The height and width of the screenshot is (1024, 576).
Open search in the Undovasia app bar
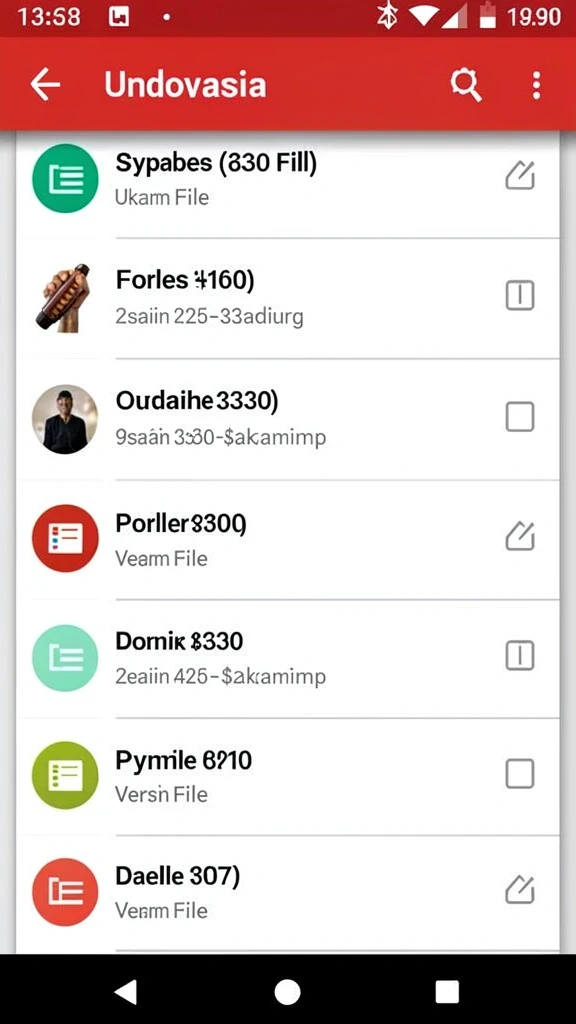click(466, 86)
